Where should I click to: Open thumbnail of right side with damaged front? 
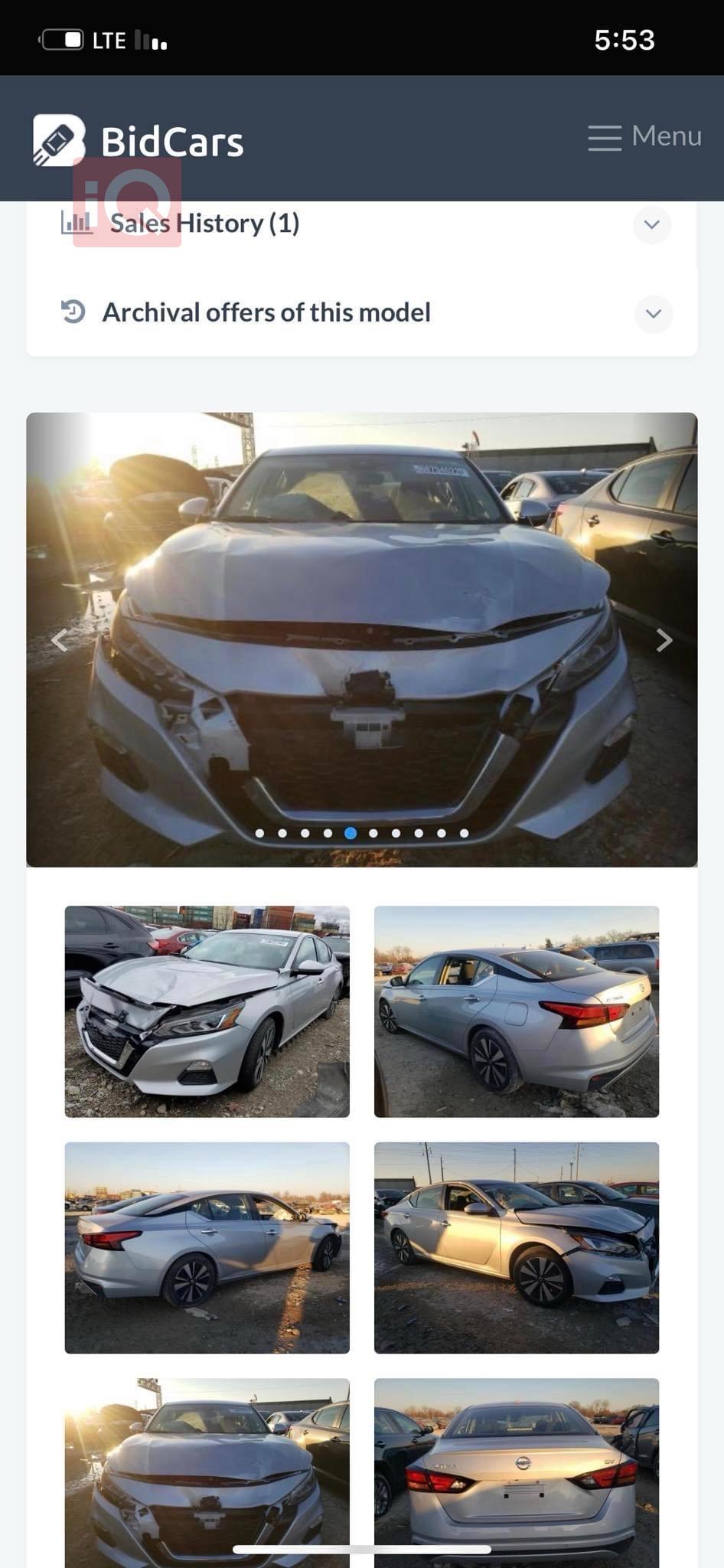[516, 1247]
